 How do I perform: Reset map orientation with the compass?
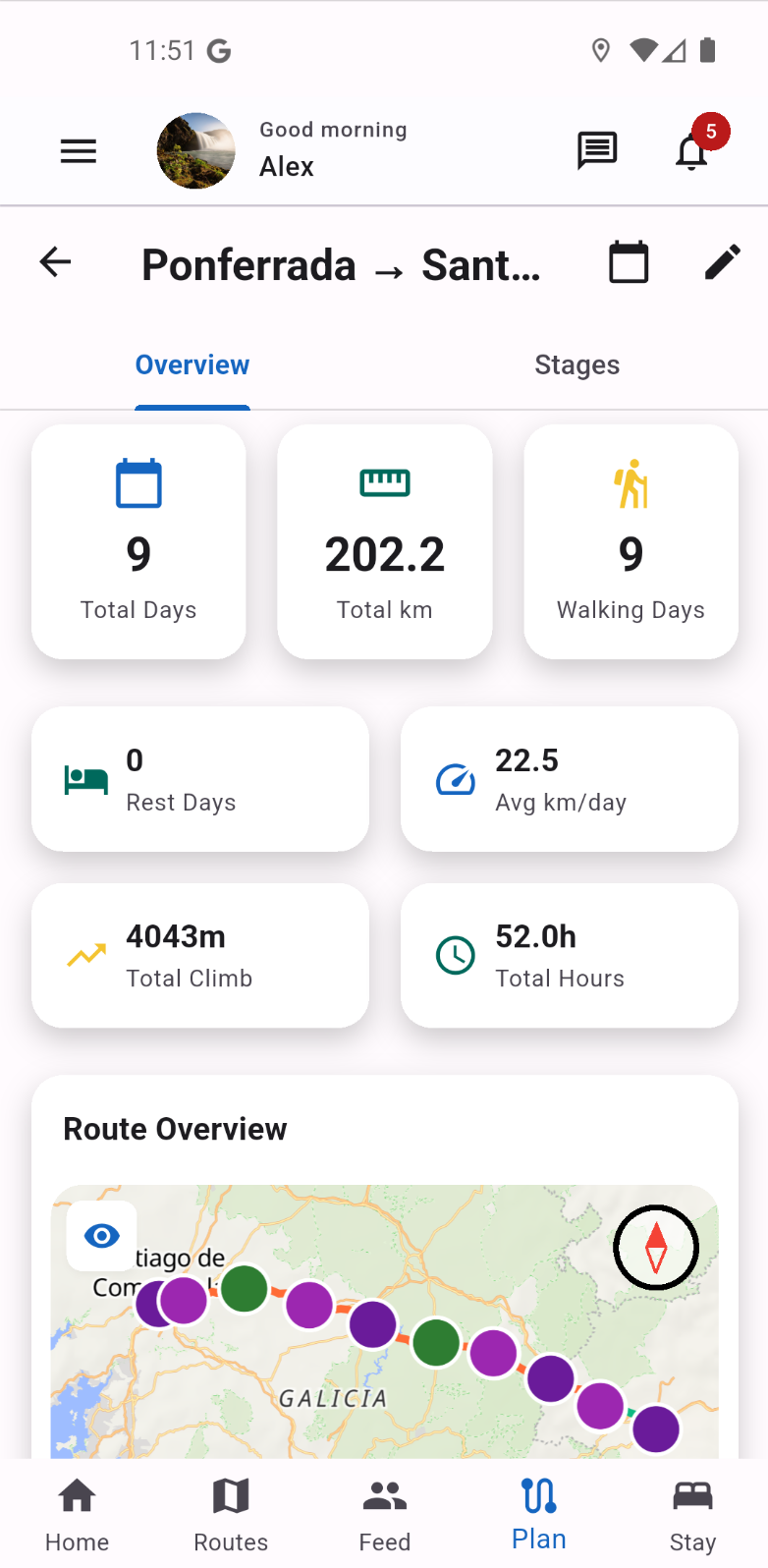(x=656, y=1248)
